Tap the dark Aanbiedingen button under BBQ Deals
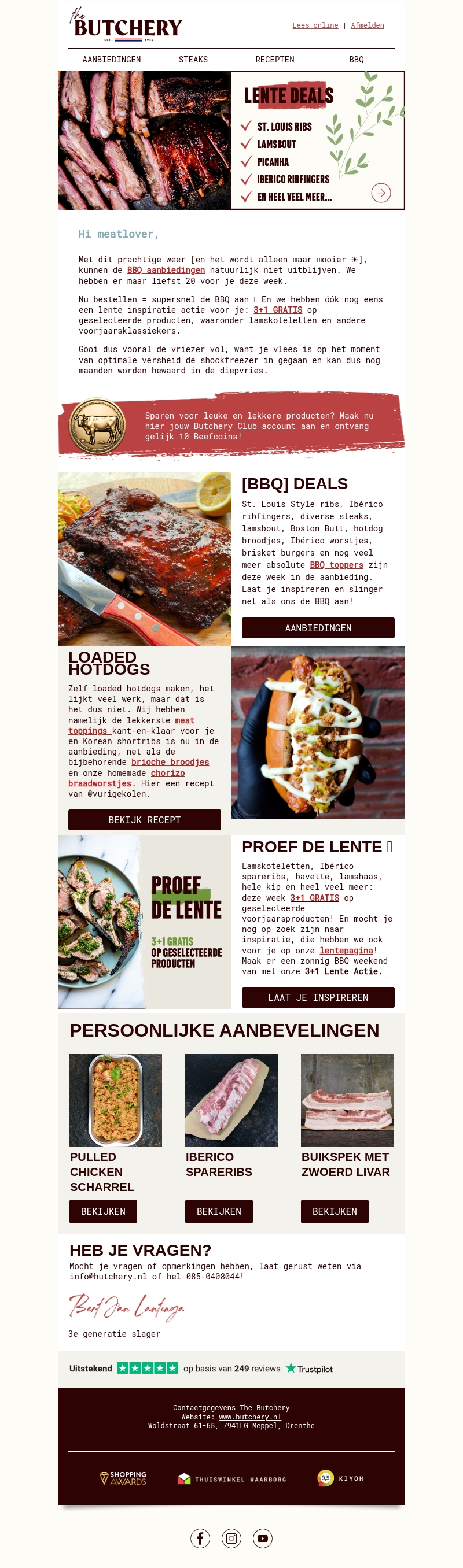 [x=318, y=627]
